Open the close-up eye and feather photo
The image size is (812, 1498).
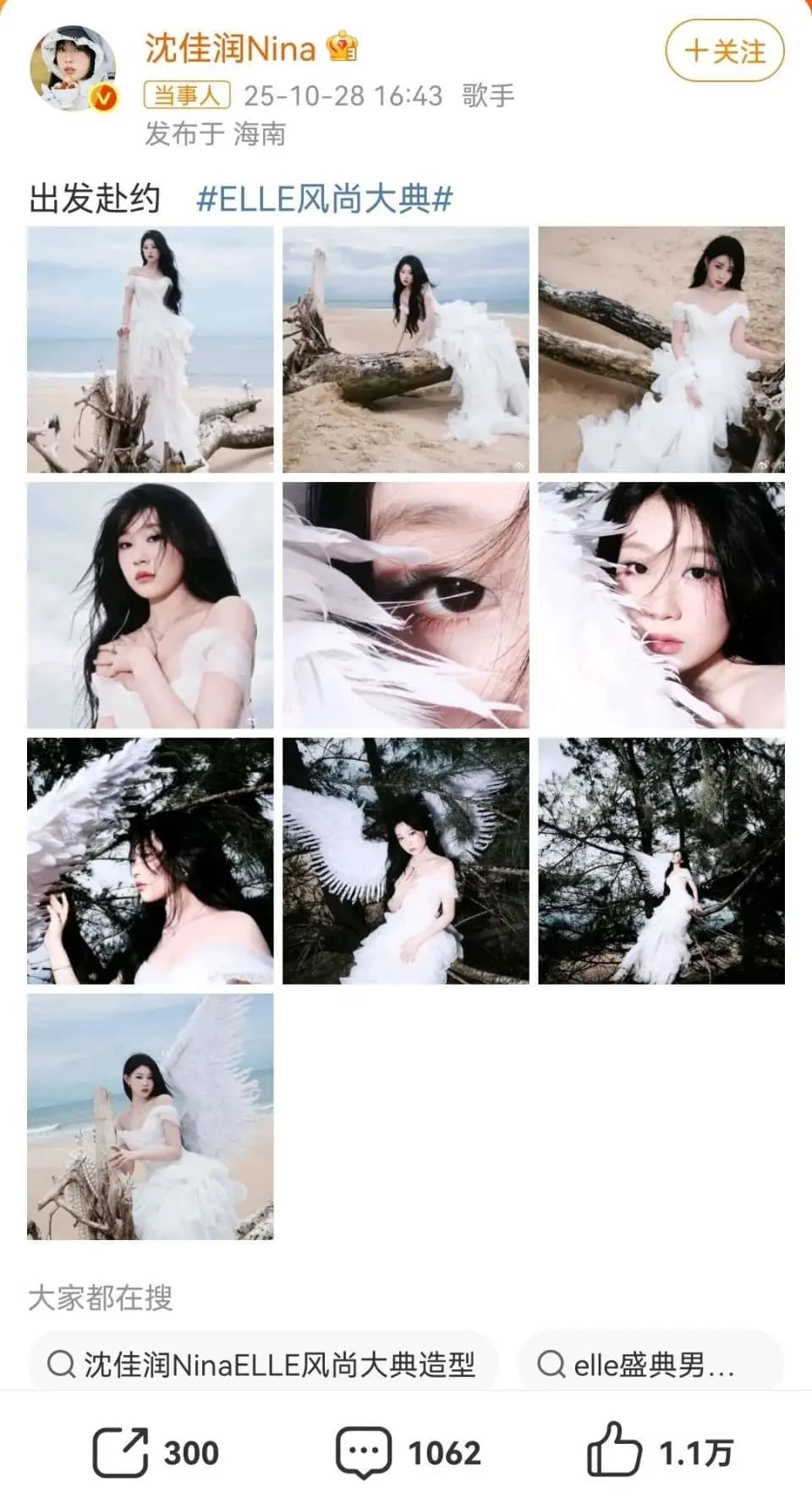(x=406, y=606)
